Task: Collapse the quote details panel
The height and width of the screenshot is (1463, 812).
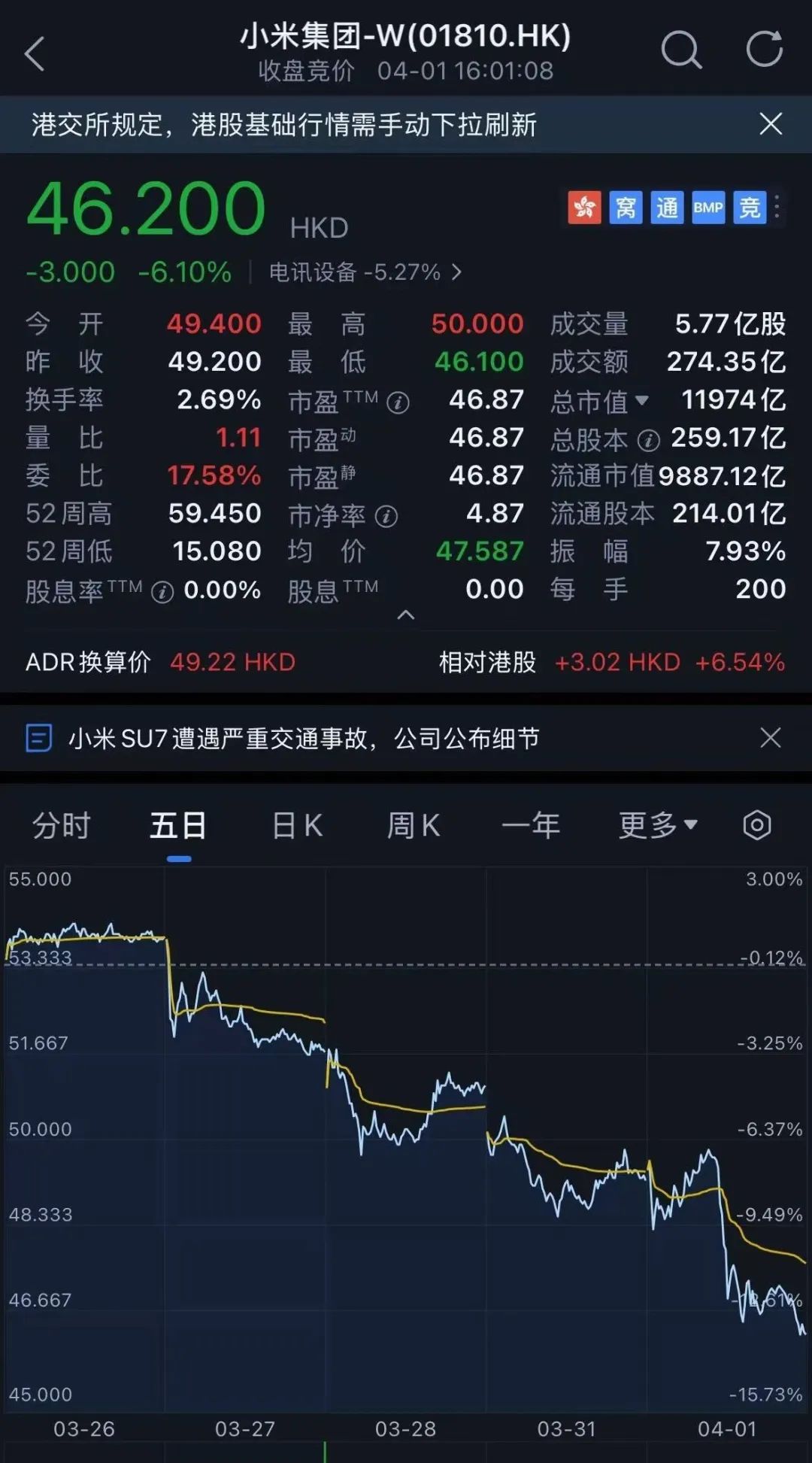Action: (405, 615)
